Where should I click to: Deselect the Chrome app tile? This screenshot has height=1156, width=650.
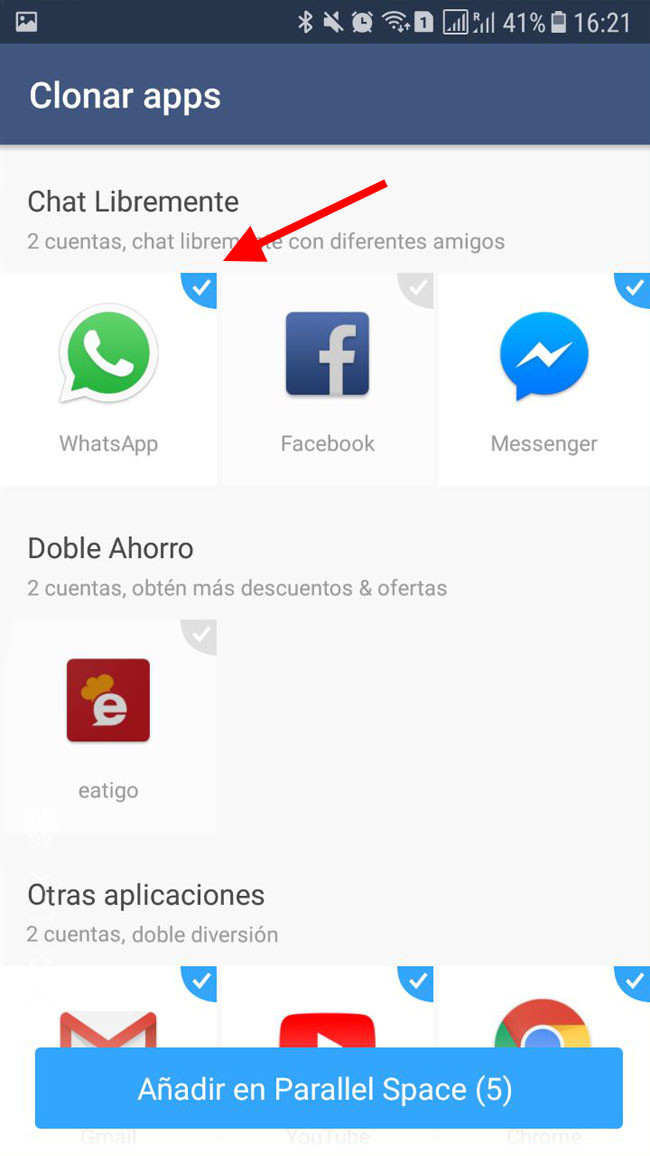click(544, 1007)
